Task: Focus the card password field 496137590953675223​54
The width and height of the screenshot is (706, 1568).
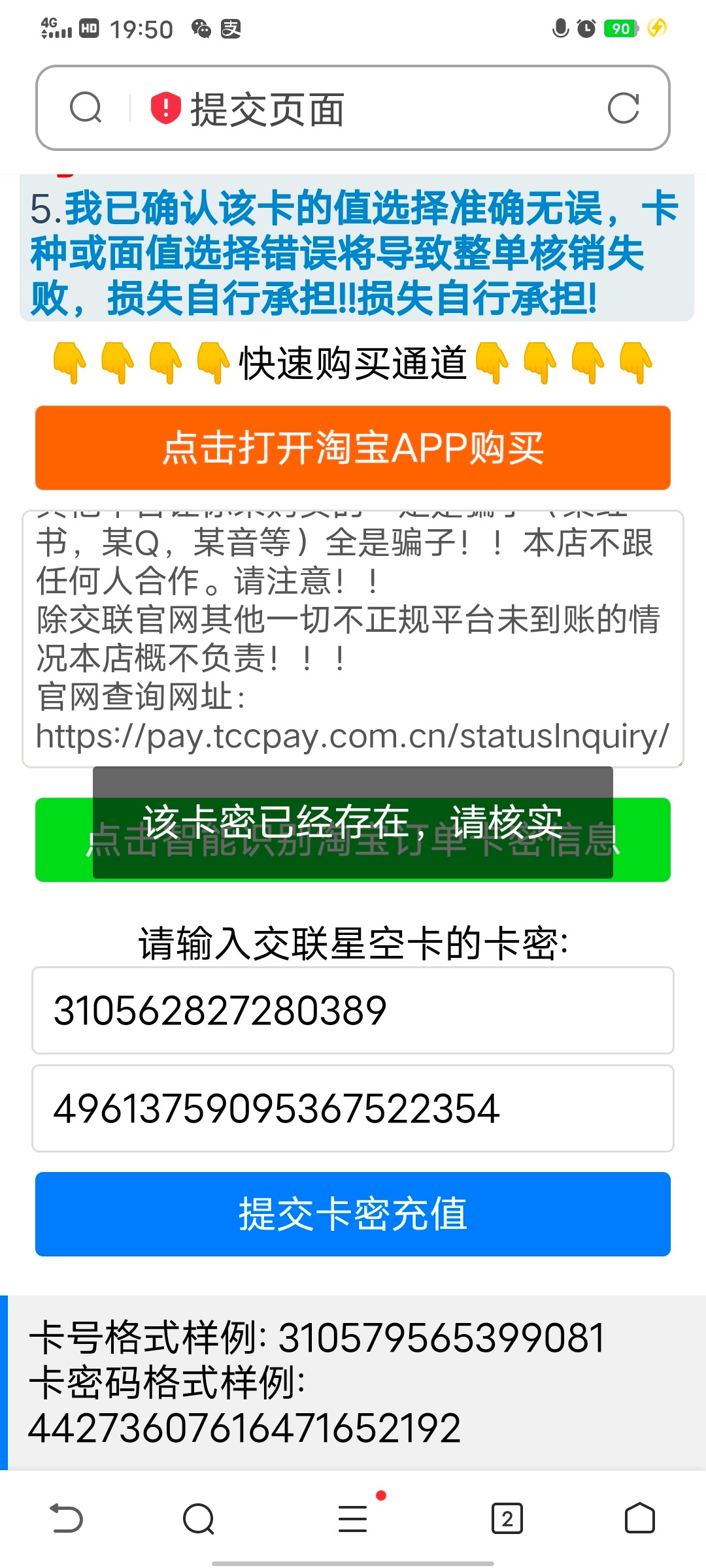Action: pos(353,1108)
